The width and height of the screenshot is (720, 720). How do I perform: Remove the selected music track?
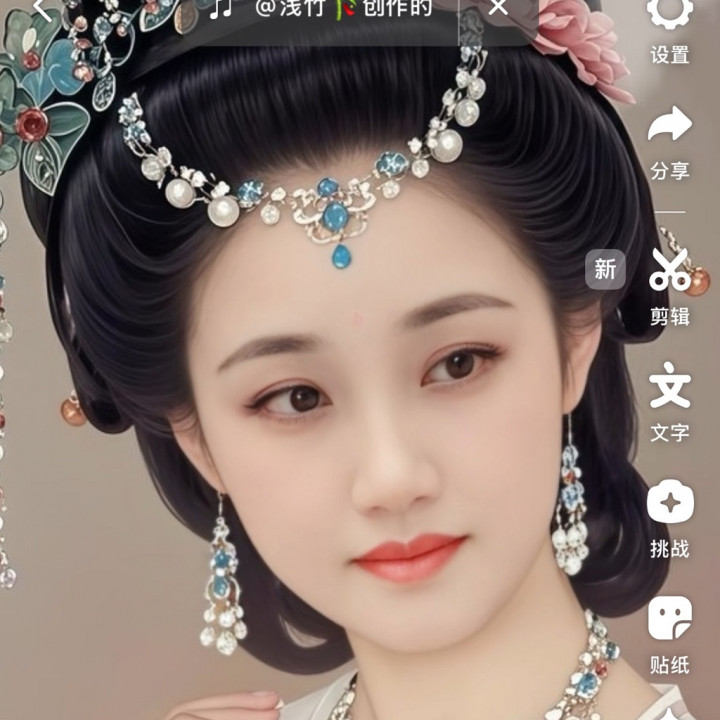click(498, 8)
